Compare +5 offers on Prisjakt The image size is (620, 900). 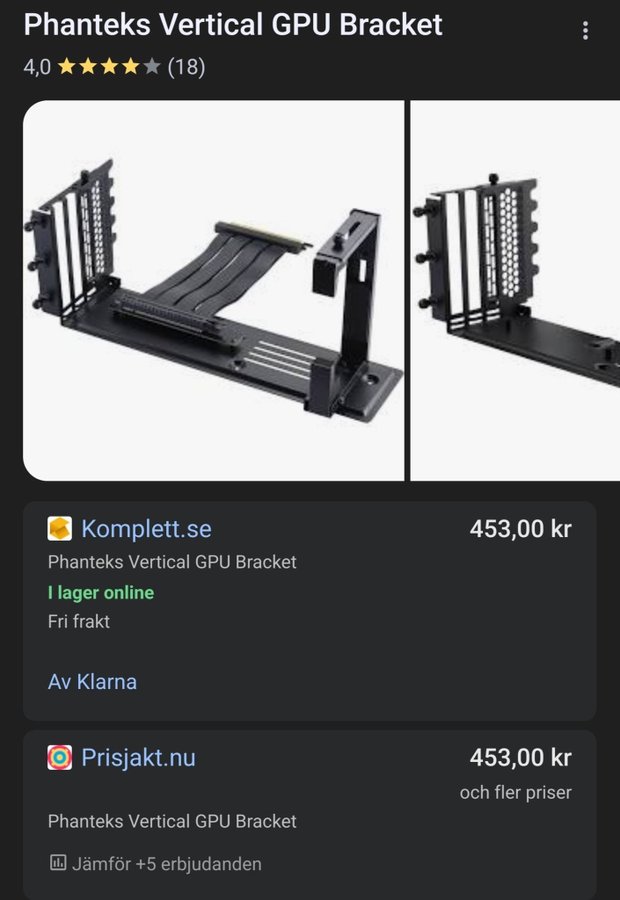(155, 863)
